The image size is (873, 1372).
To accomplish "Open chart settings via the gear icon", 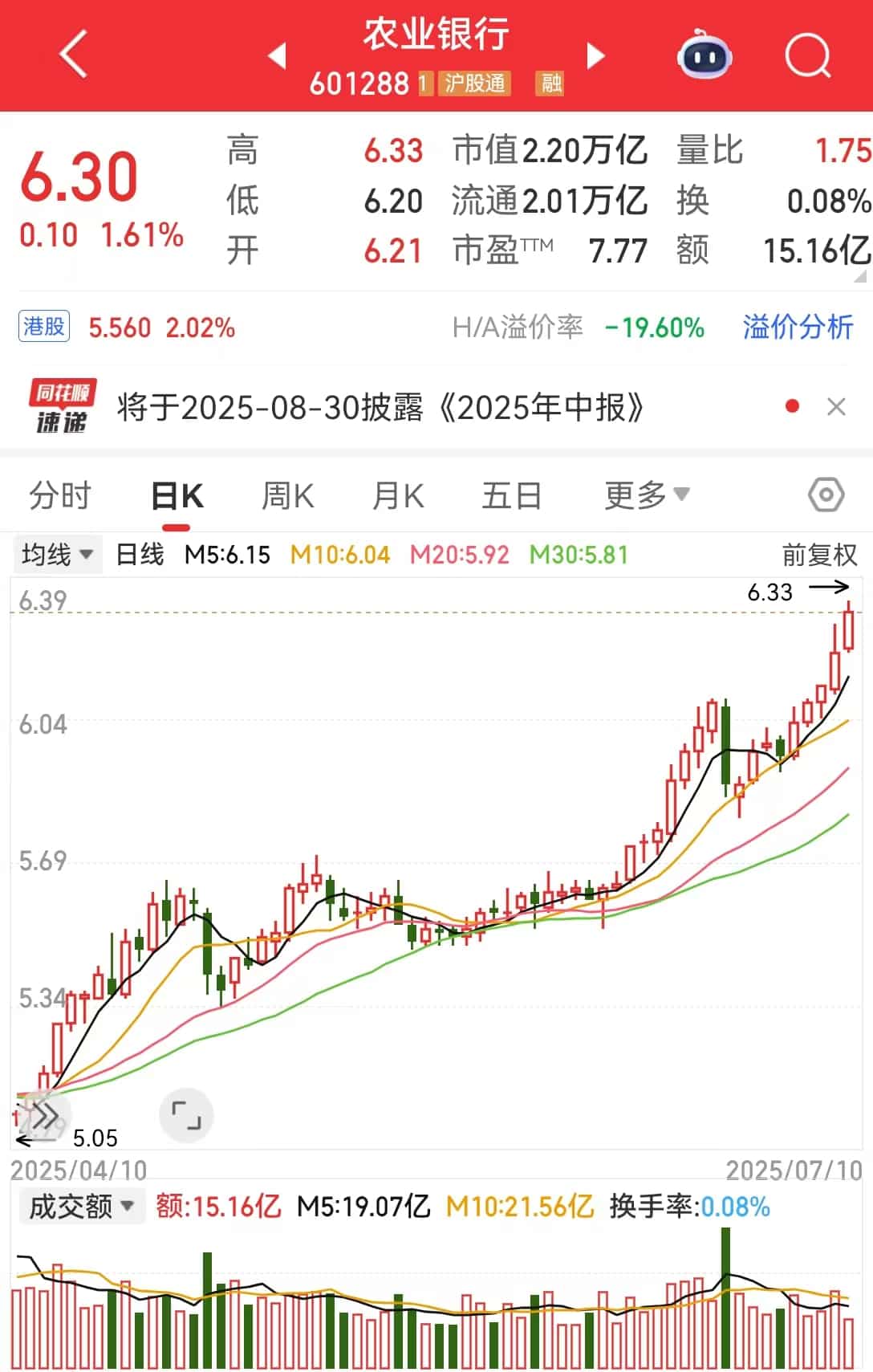I will [826, 495].
